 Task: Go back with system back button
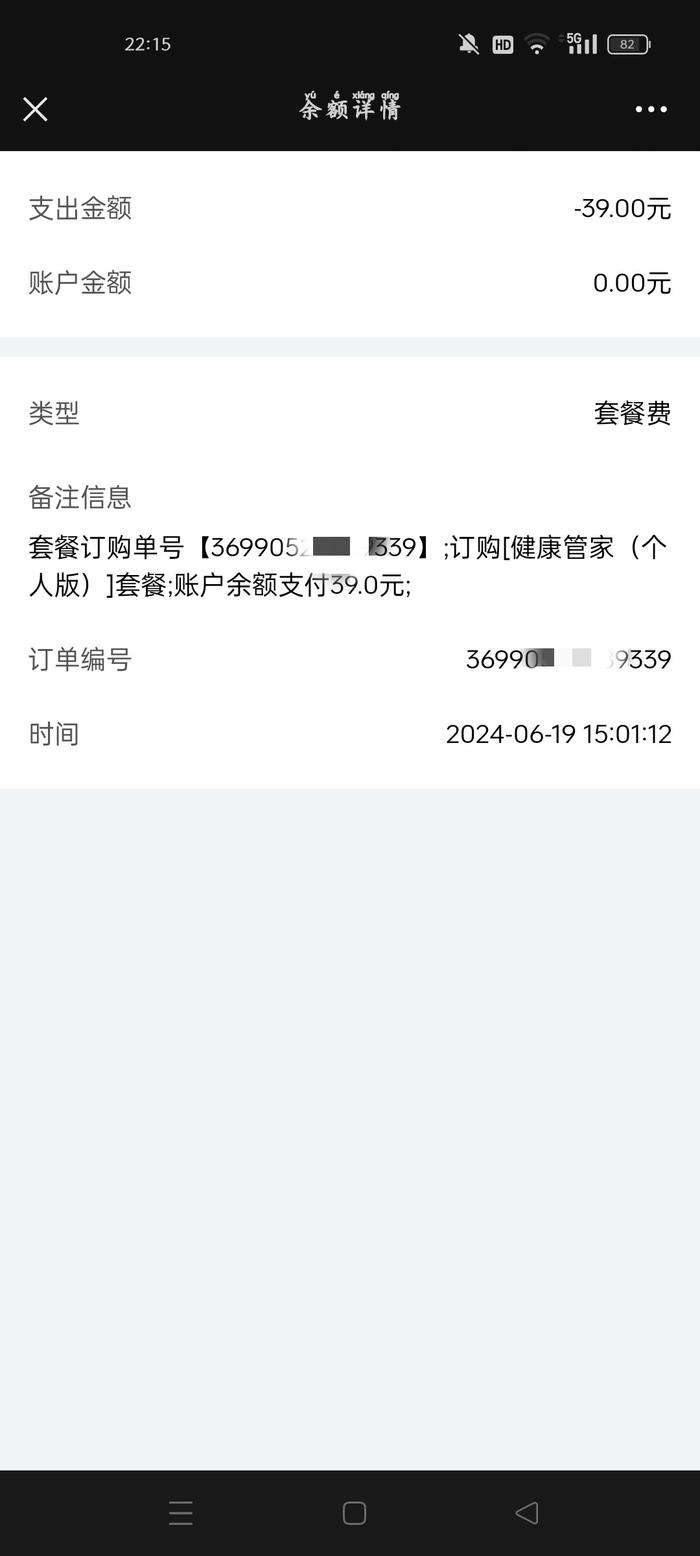tap(527, 1513)
